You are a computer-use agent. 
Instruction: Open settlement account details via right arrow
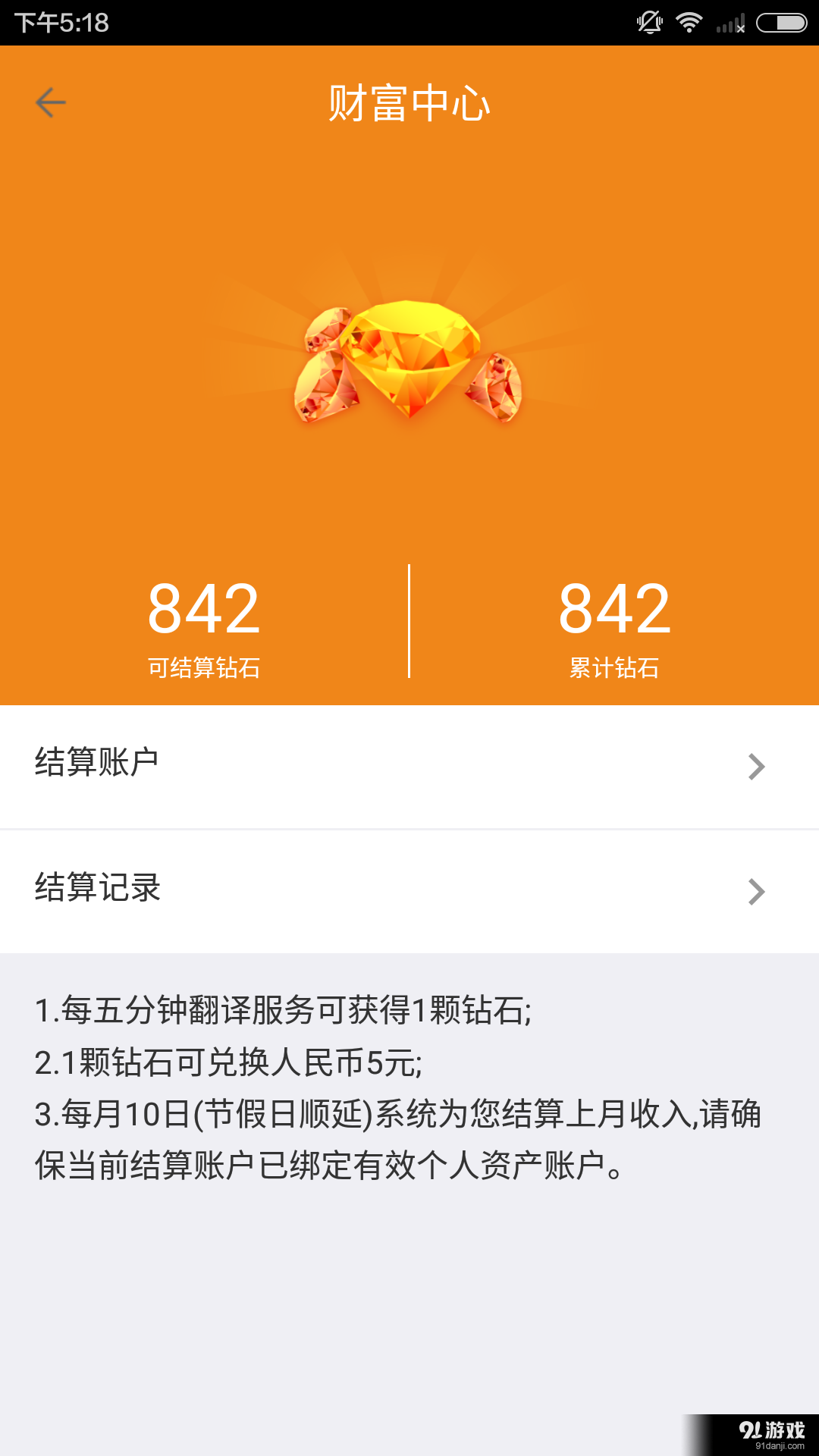(x=755, y=767)
